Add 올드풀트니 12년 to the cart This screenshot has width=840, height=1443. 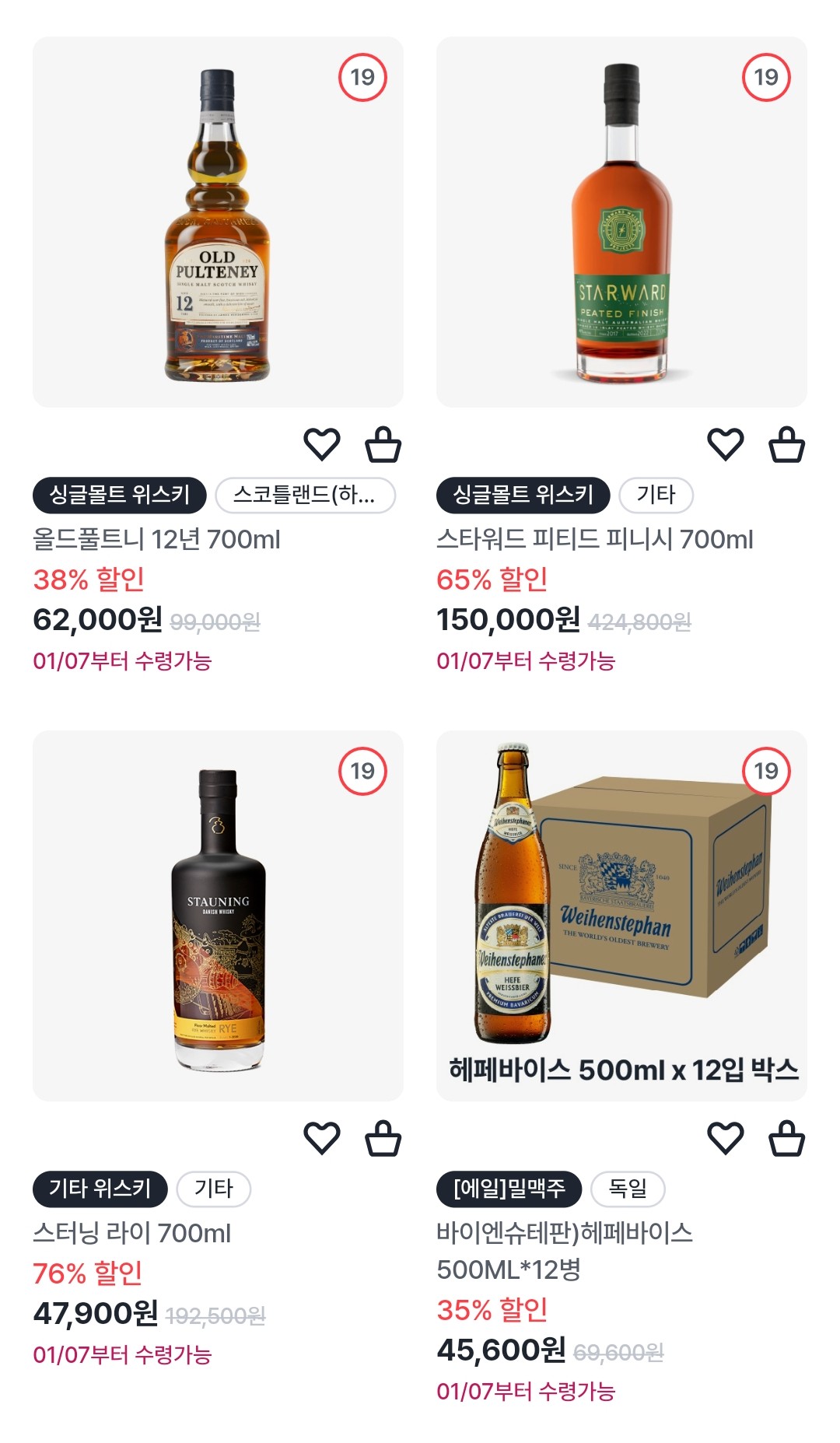click(382, 443)
